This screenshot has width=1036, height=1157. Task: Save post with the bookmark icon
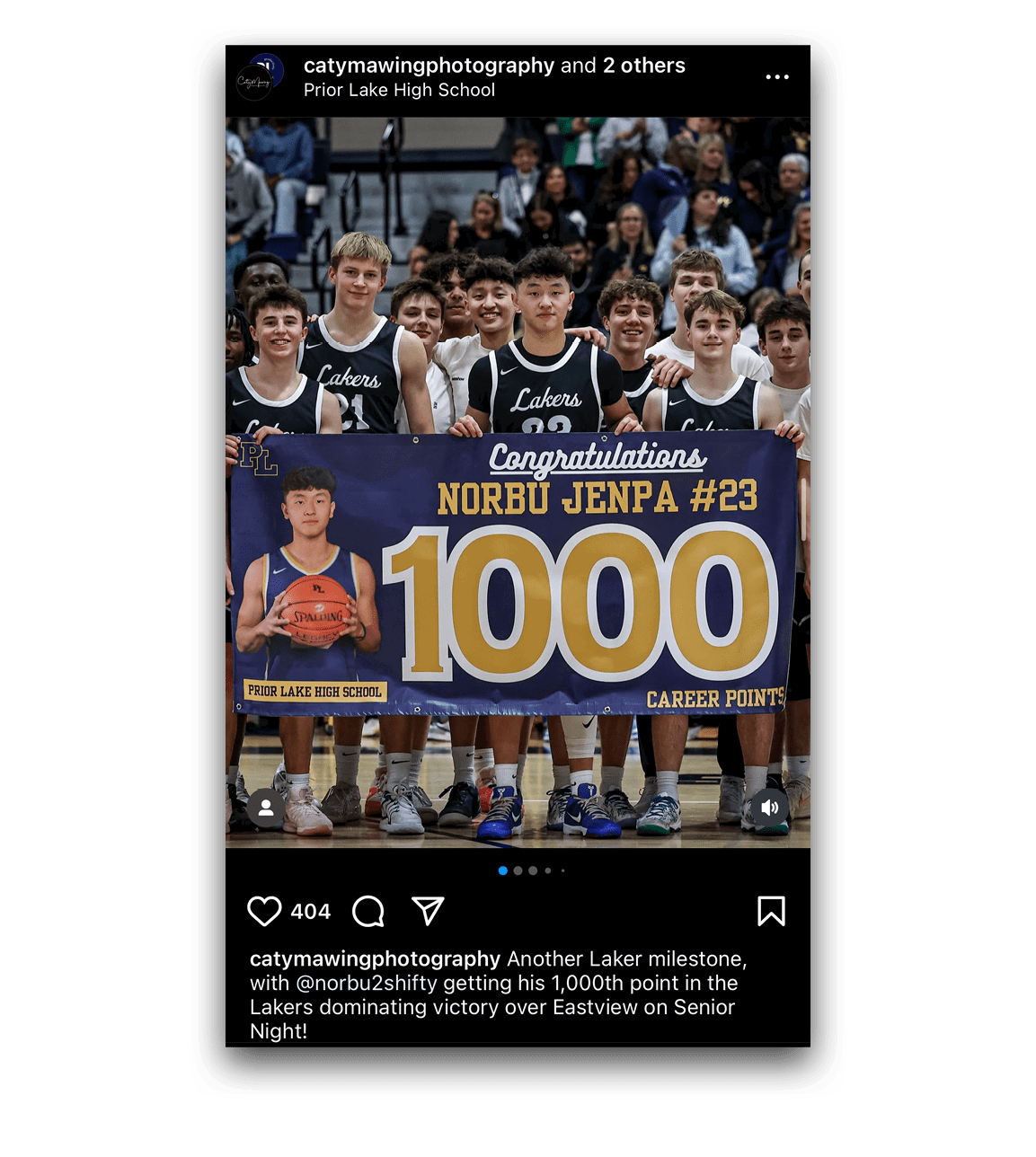(x=771, y=911)
